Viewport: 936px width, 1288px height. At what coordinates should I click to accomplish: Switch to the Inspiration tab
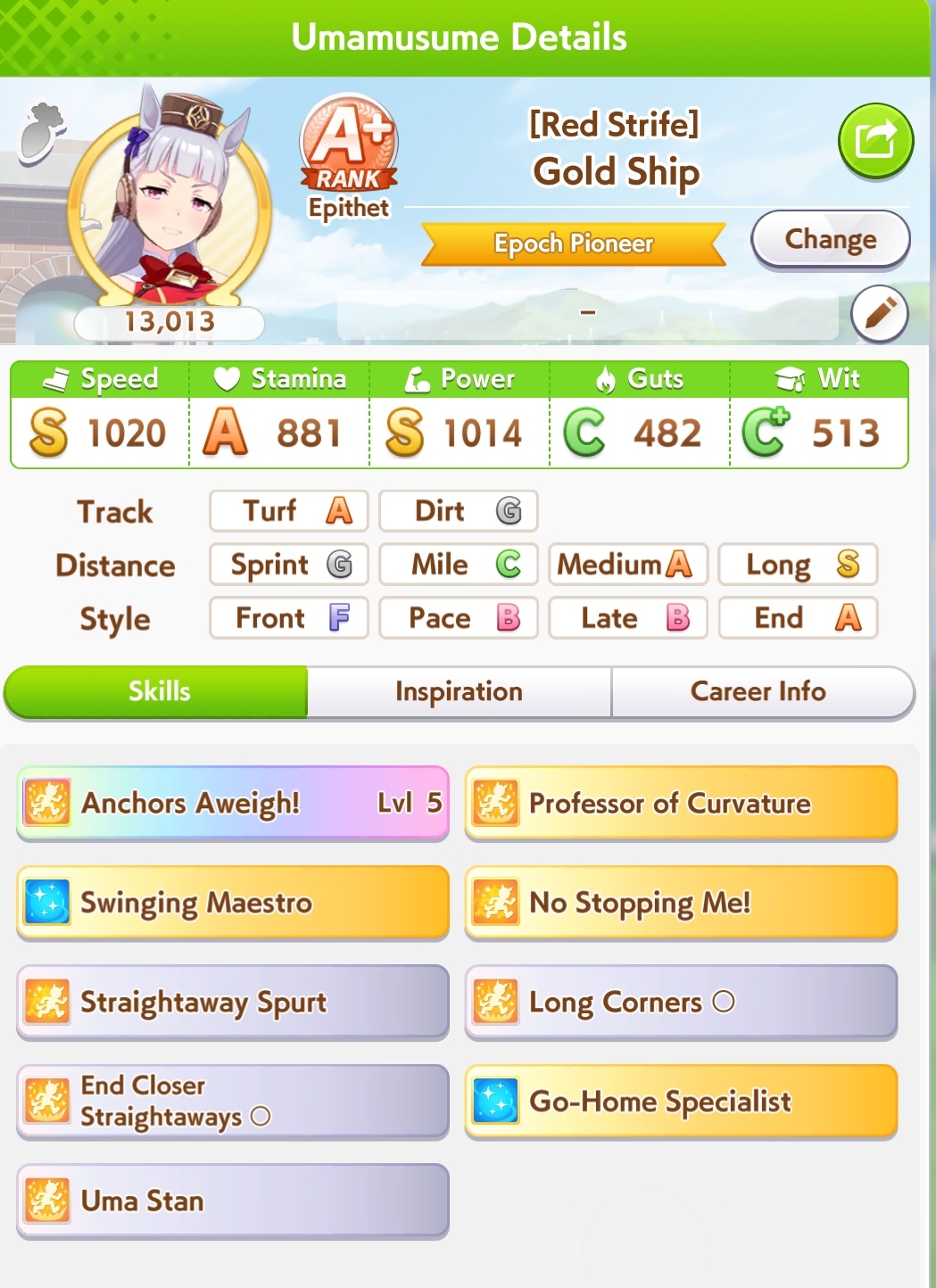[x=459, y=691]
